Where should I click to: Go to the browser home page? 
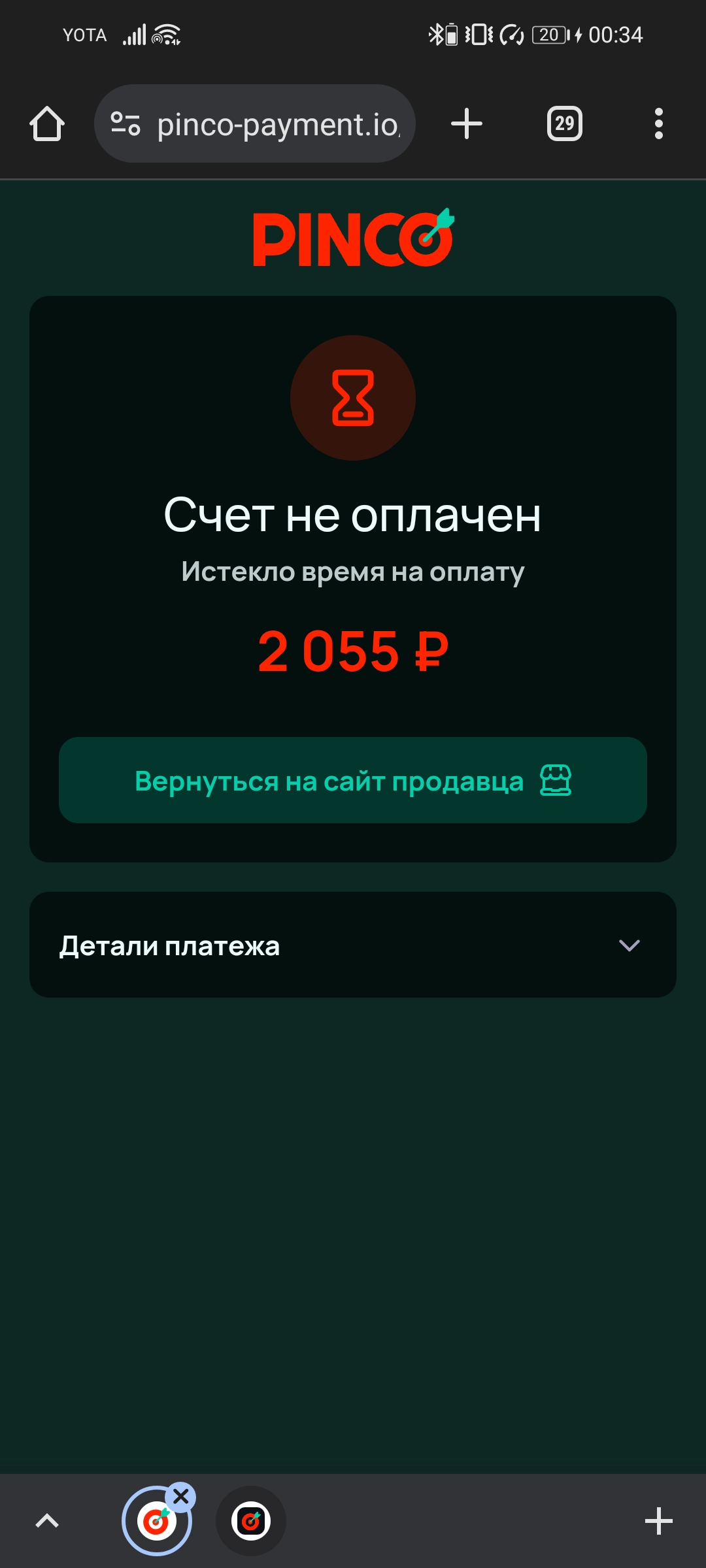coord(47,123)
